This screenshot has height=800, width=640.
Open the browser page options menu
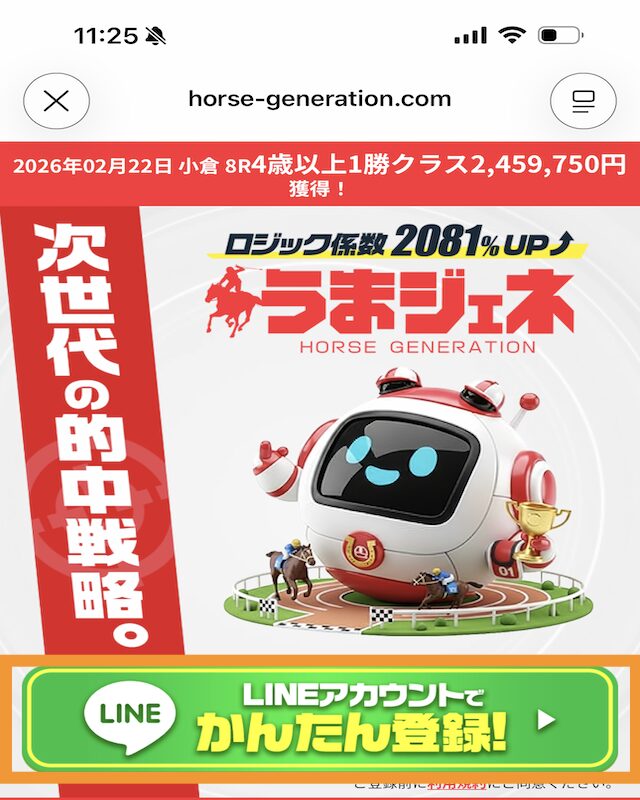tap(582, 100)
